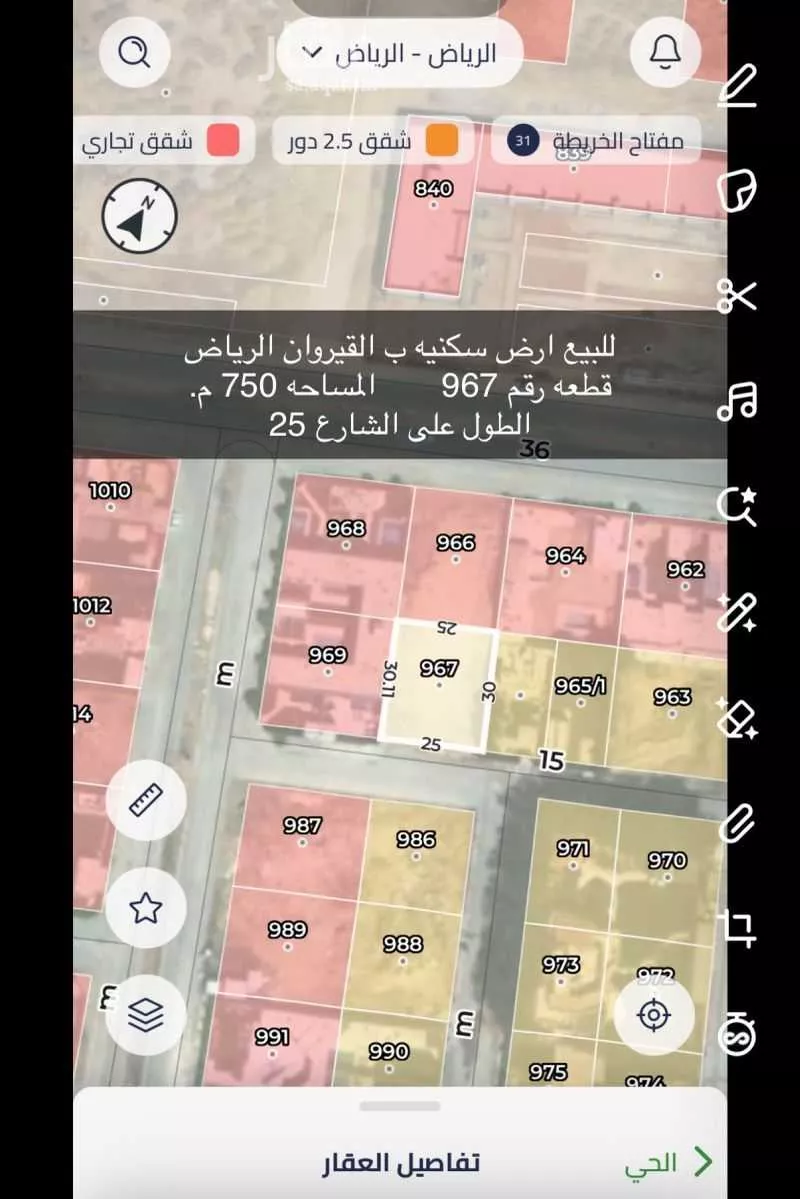Screen dimensions: 800x1199
Task: Toggle the map layers view
Action: 145,1015
